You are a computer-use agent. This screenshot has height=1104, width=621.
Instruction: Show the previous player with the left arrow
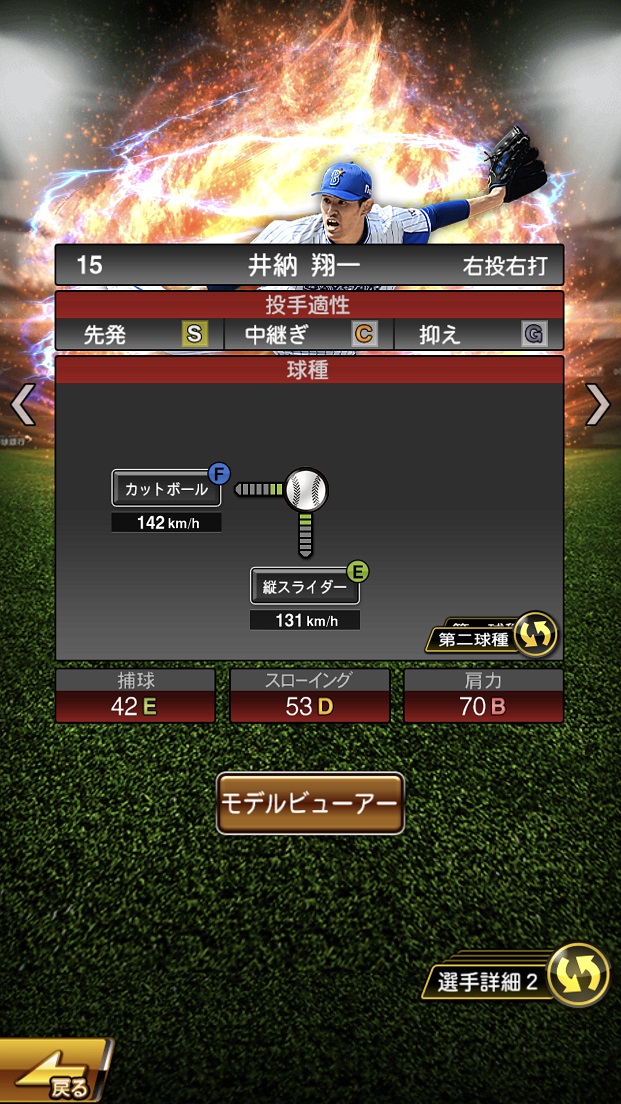click(x=22, y=404)
